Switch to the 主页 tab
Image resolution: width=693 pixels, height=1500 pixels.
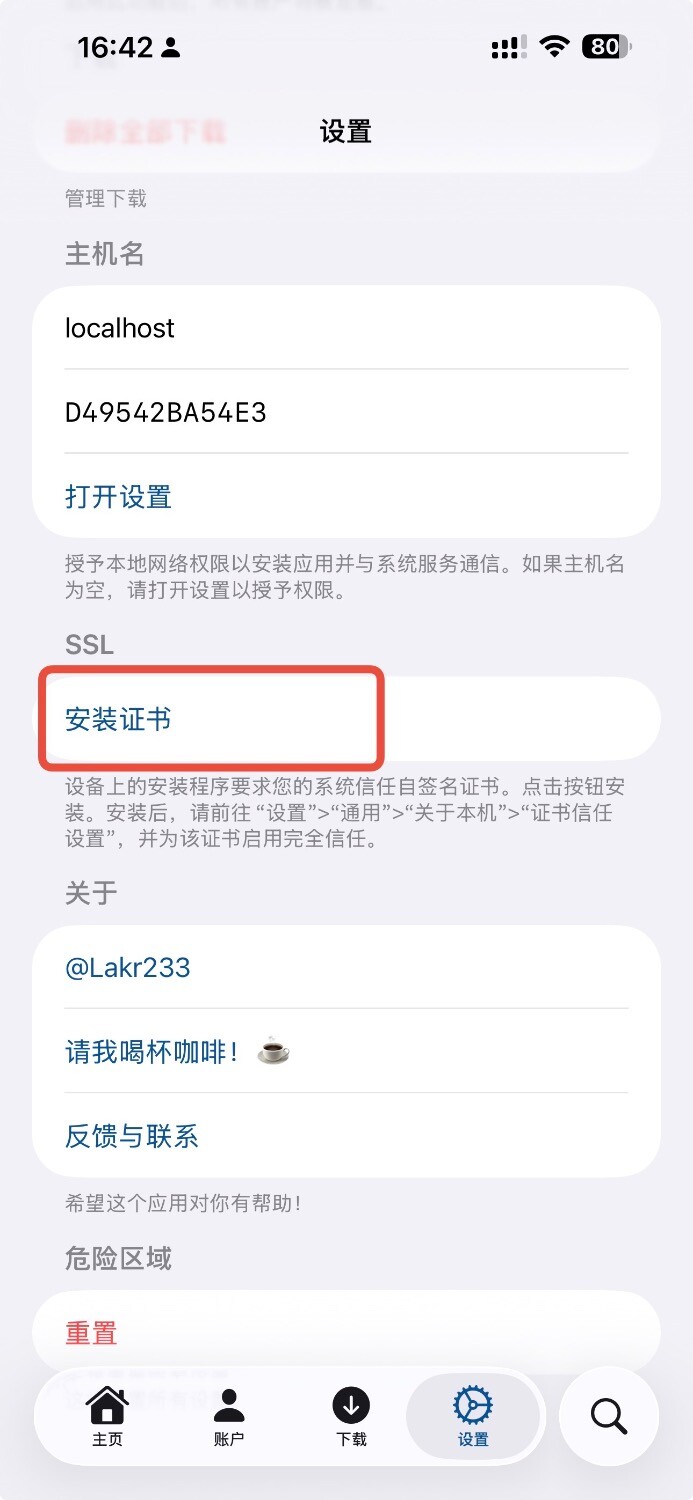106,1416
